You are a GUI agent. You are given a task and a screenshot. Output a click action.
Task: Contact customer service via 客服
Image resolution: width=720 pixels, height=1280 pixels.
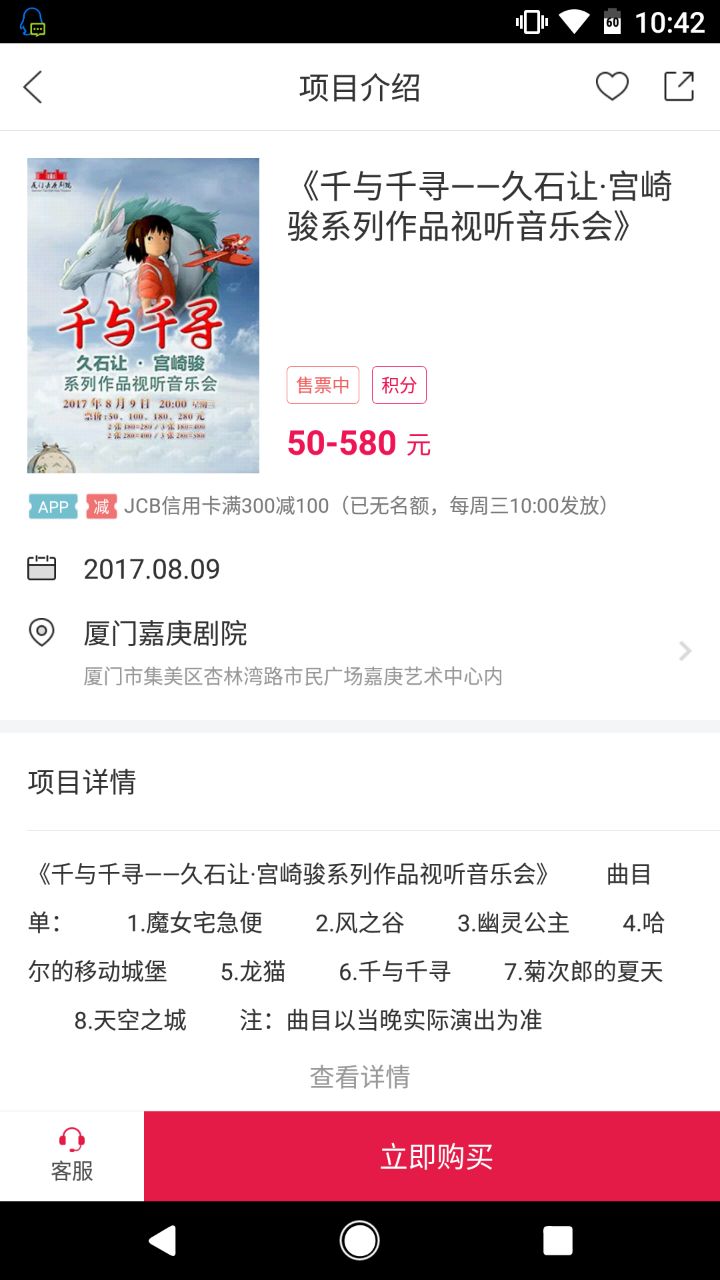click(72, 1156)
